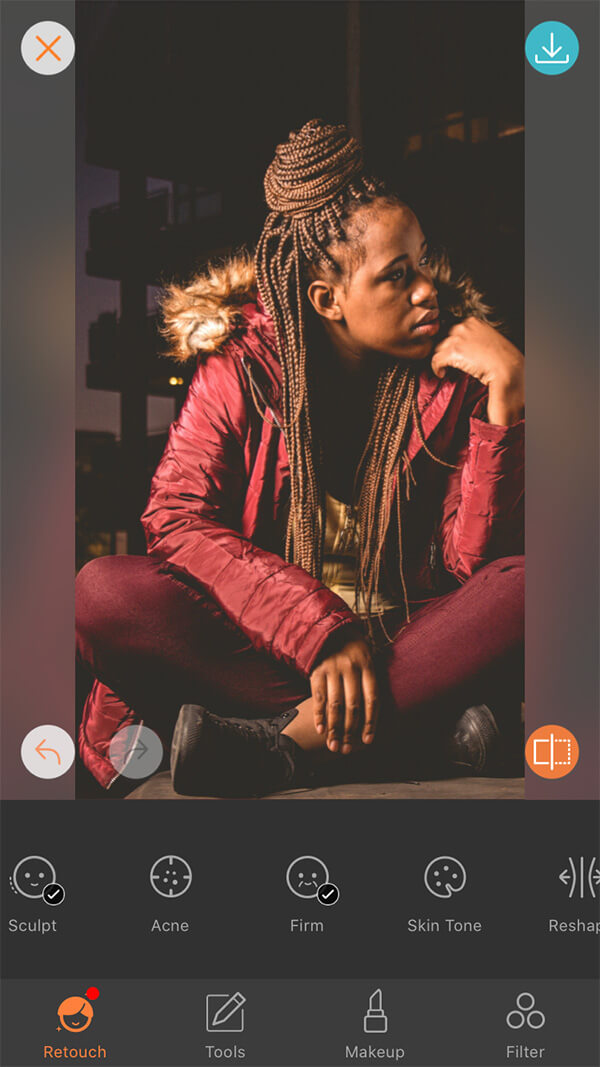The image size is (600, 1067).
Task: Select the Reshape tool
Action: (x=578, y=892)
